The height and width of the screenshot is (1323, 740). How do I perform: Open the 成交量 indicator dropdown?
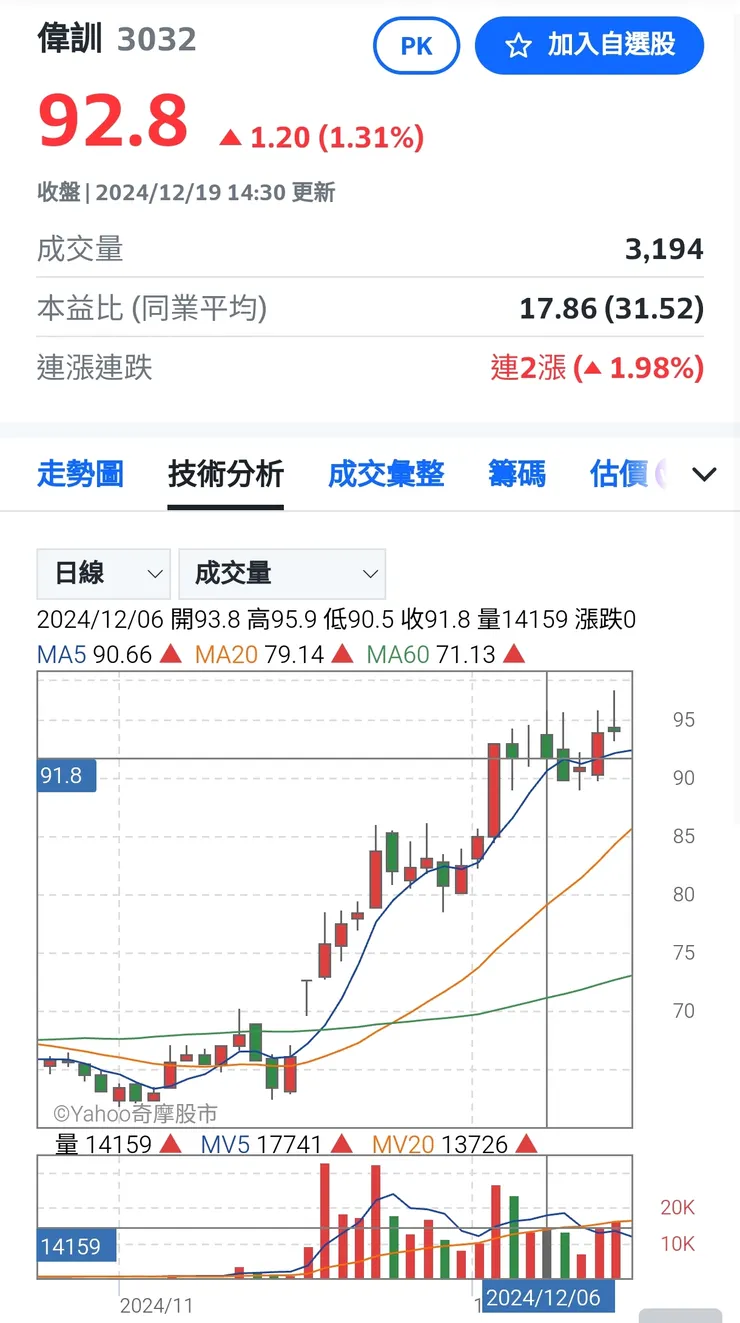pyautogui.click(x=281, y=574)
